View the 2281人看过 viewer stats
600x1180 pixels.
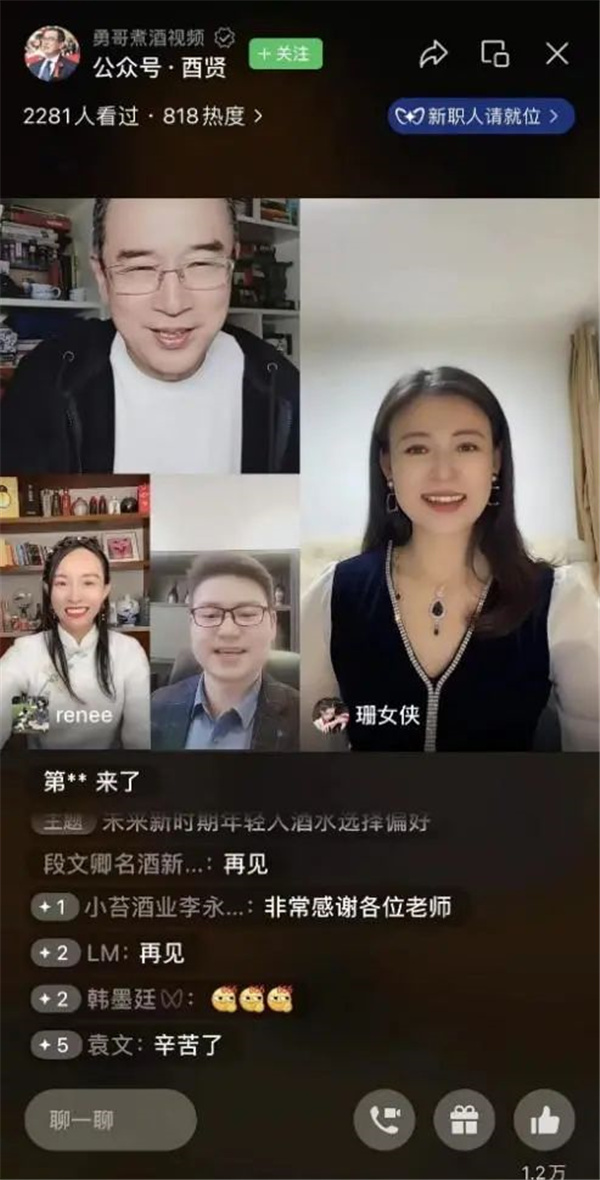click(x=142, y=116)
